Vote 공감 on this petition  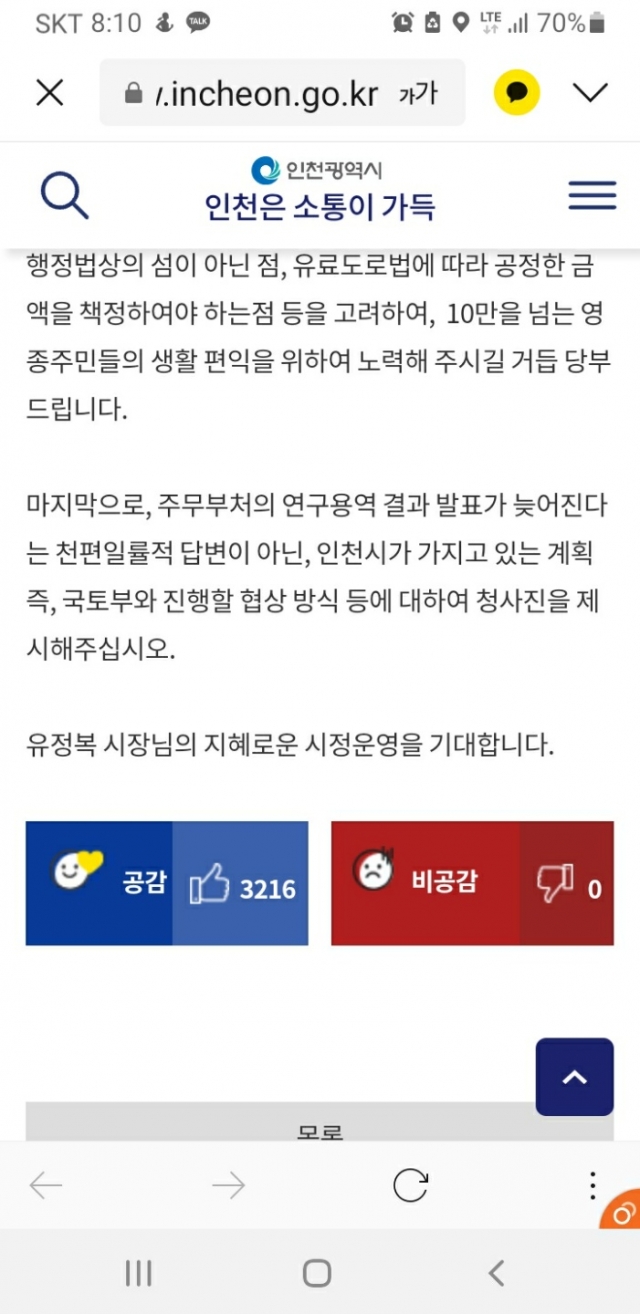click(167, 883)
